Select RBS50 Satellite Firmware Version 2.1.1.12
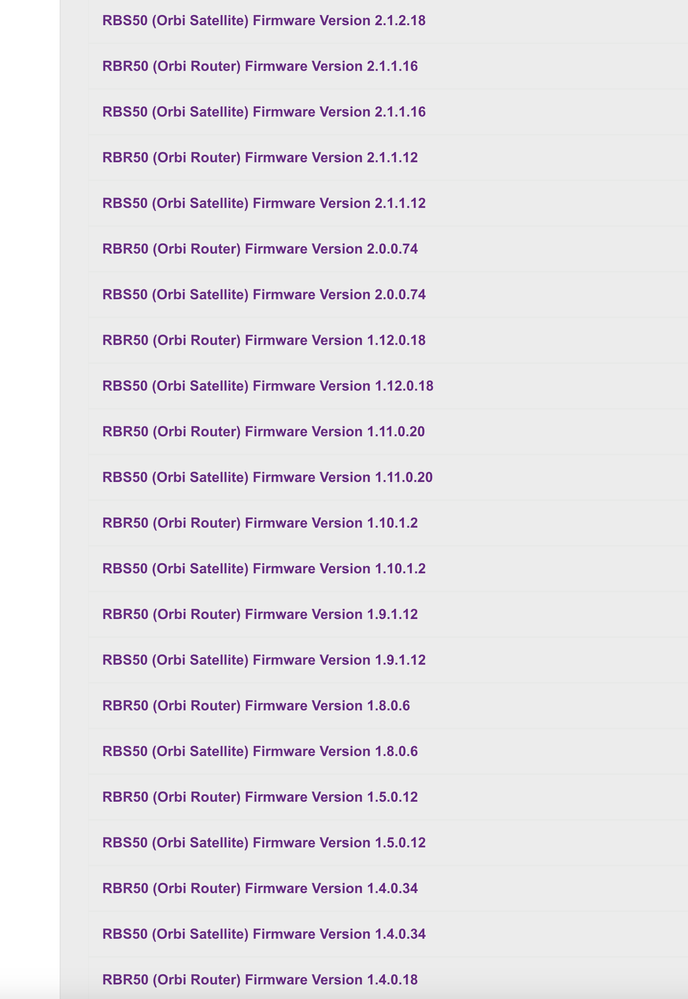Image resolution: width=688 pixels, height=999 pixels. coord(264,203)
